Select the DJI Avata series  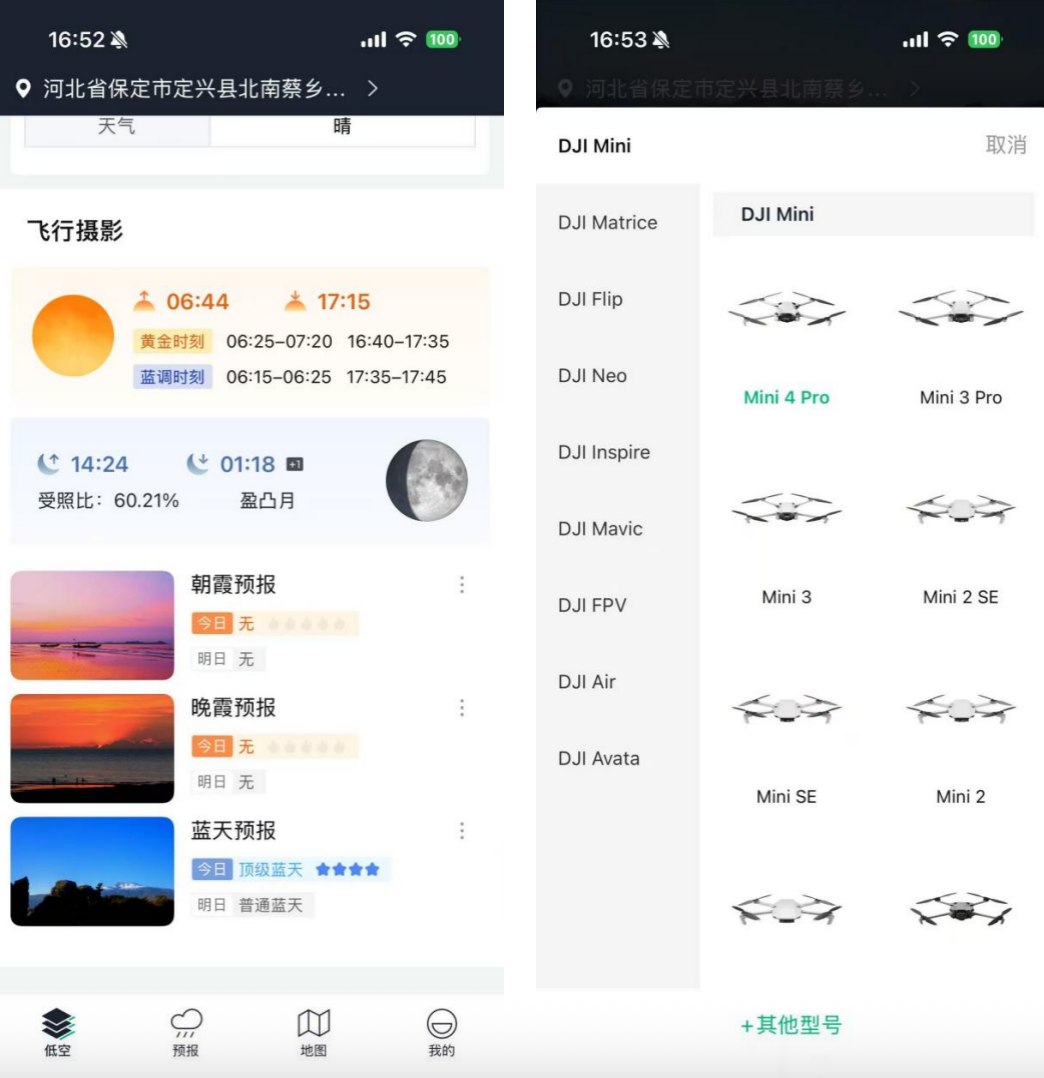coord(599,758)
